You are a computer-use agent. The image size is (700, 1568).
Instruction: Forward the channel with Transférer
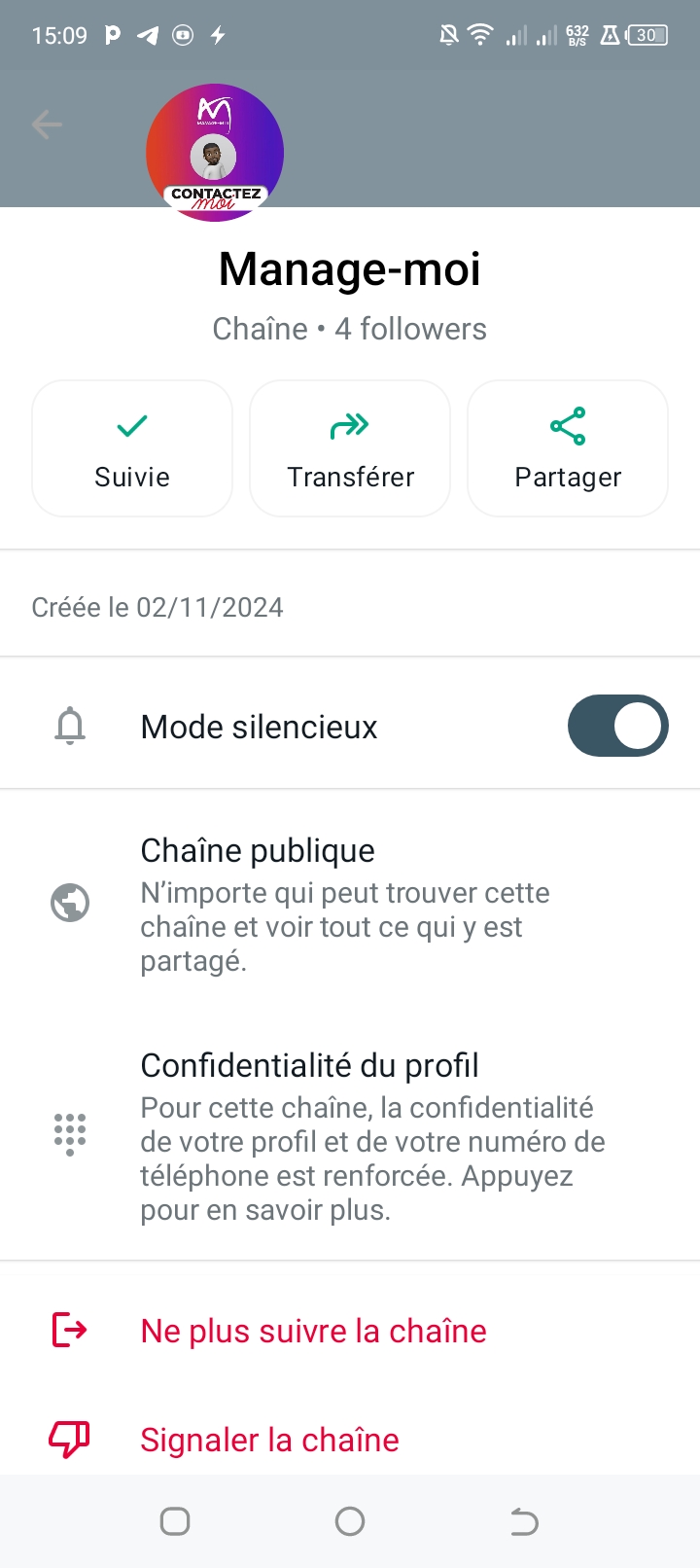pos(350,448)
